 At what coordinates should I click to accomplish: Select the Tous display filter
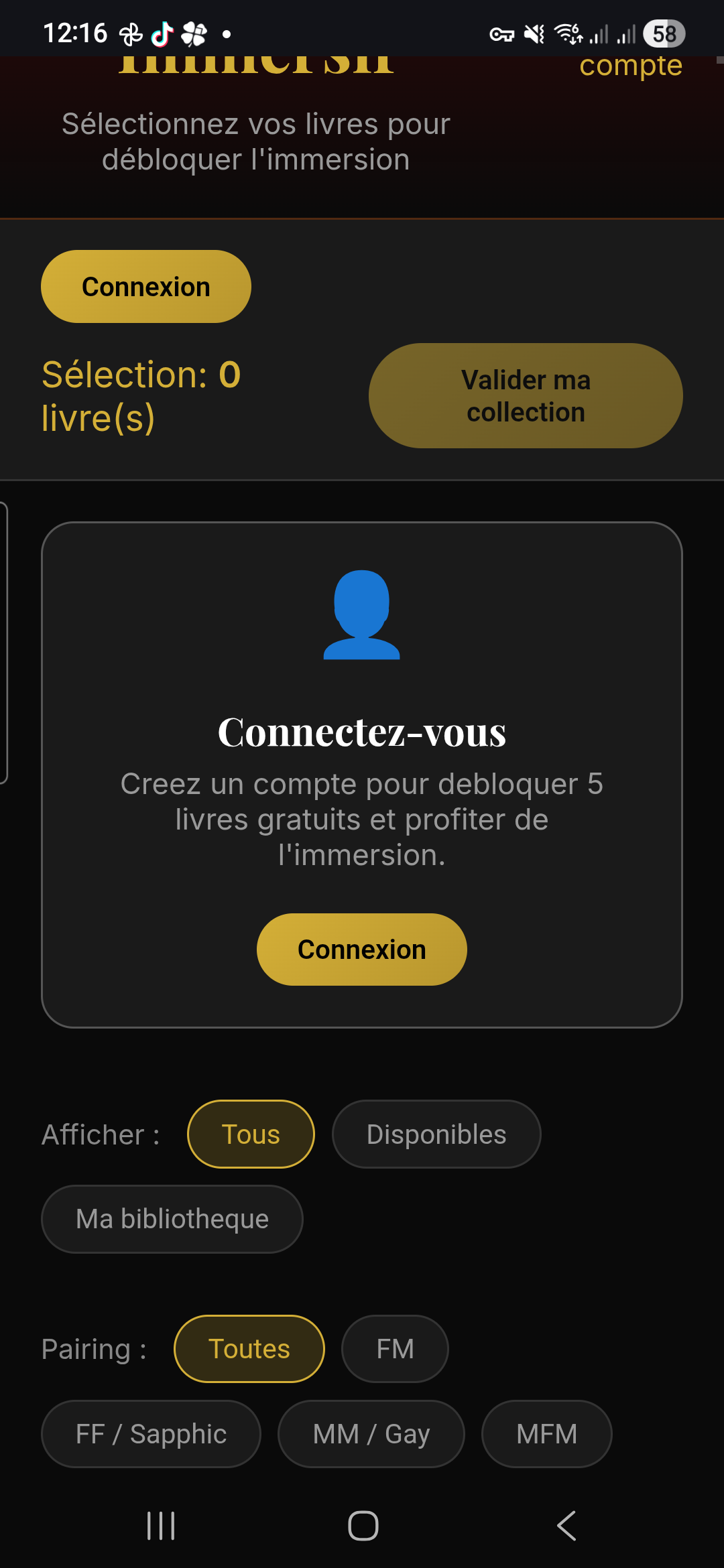[251, 1134]
